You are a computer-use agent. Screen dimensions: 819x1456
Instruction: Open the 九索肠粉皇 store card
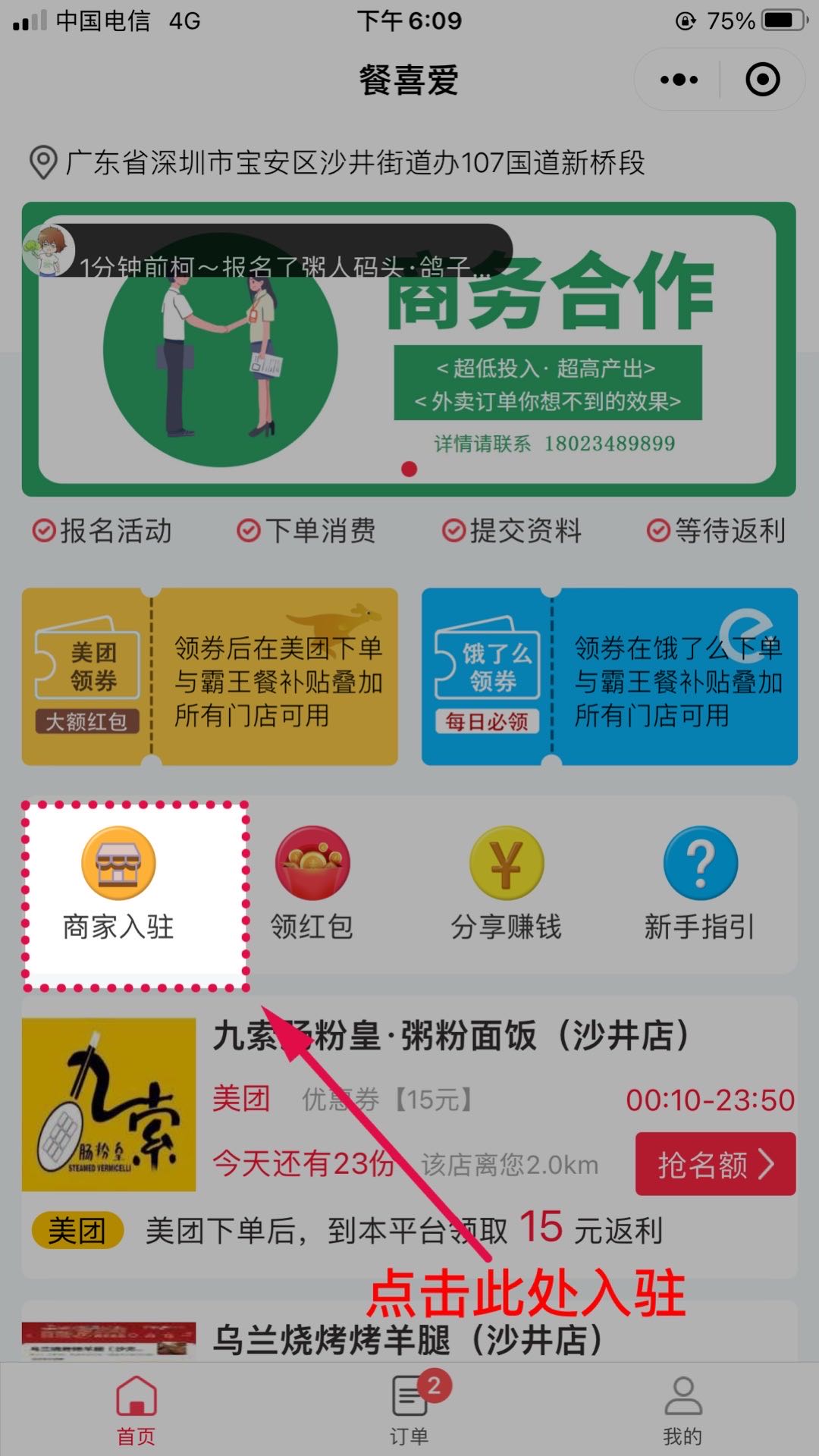click(x=451, y=1037)
